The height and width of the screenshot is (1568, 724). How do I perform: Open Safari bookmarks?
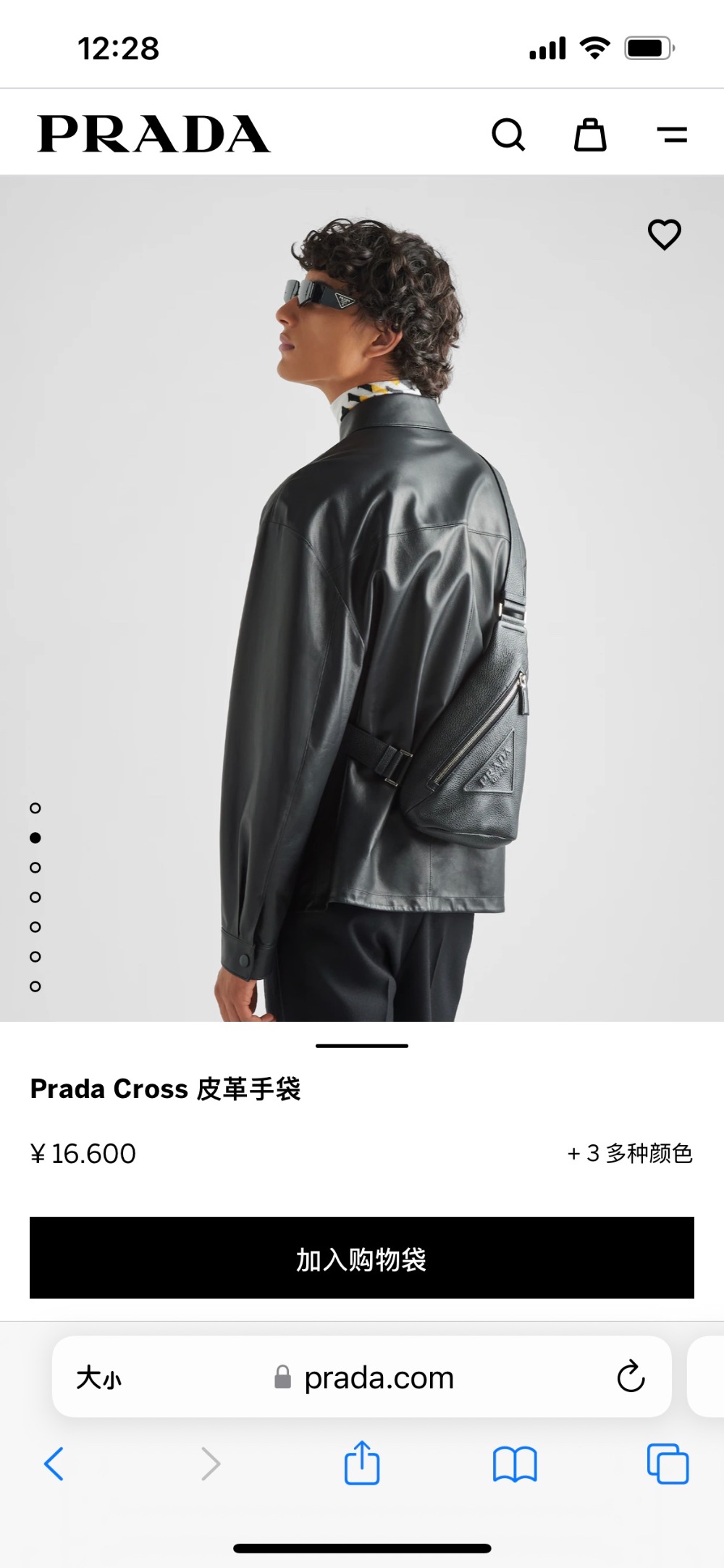click(x=514, y=1464)
